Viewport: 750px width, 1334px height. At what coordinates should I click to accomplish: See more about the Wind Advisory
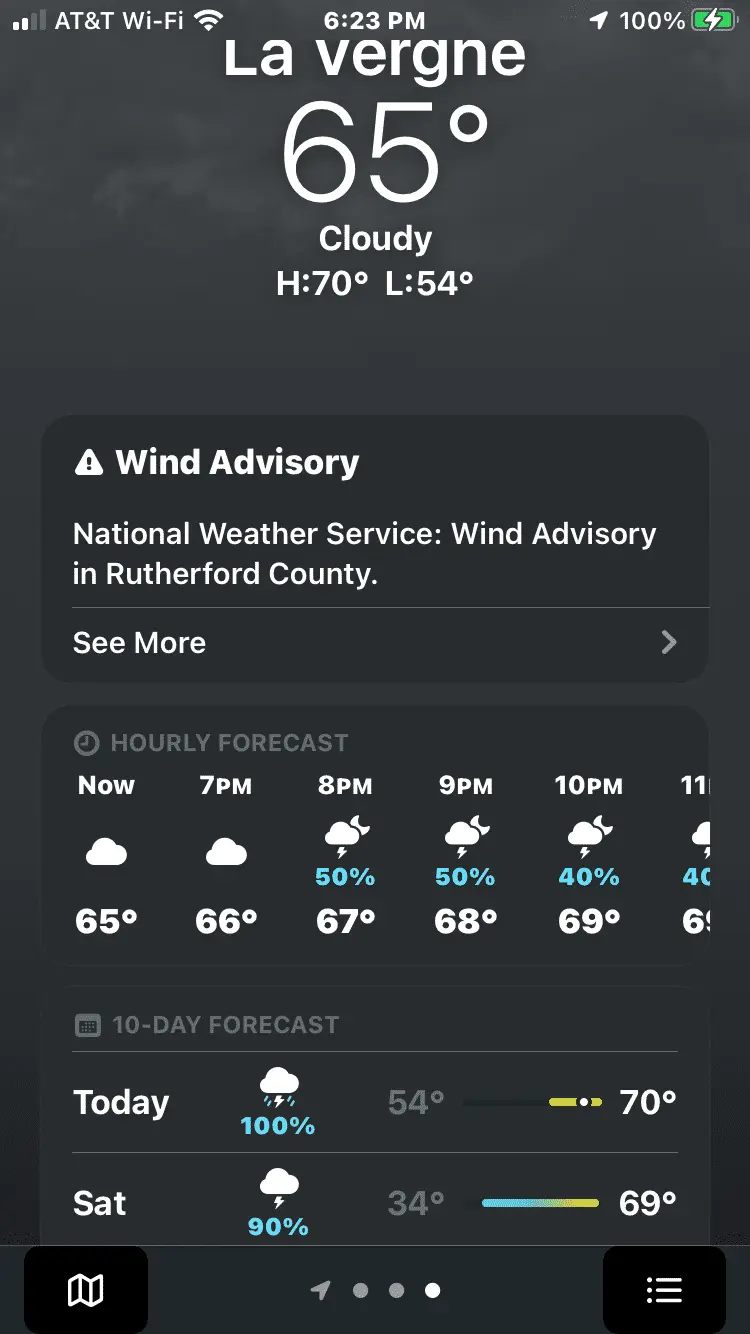tap(374, 643)
